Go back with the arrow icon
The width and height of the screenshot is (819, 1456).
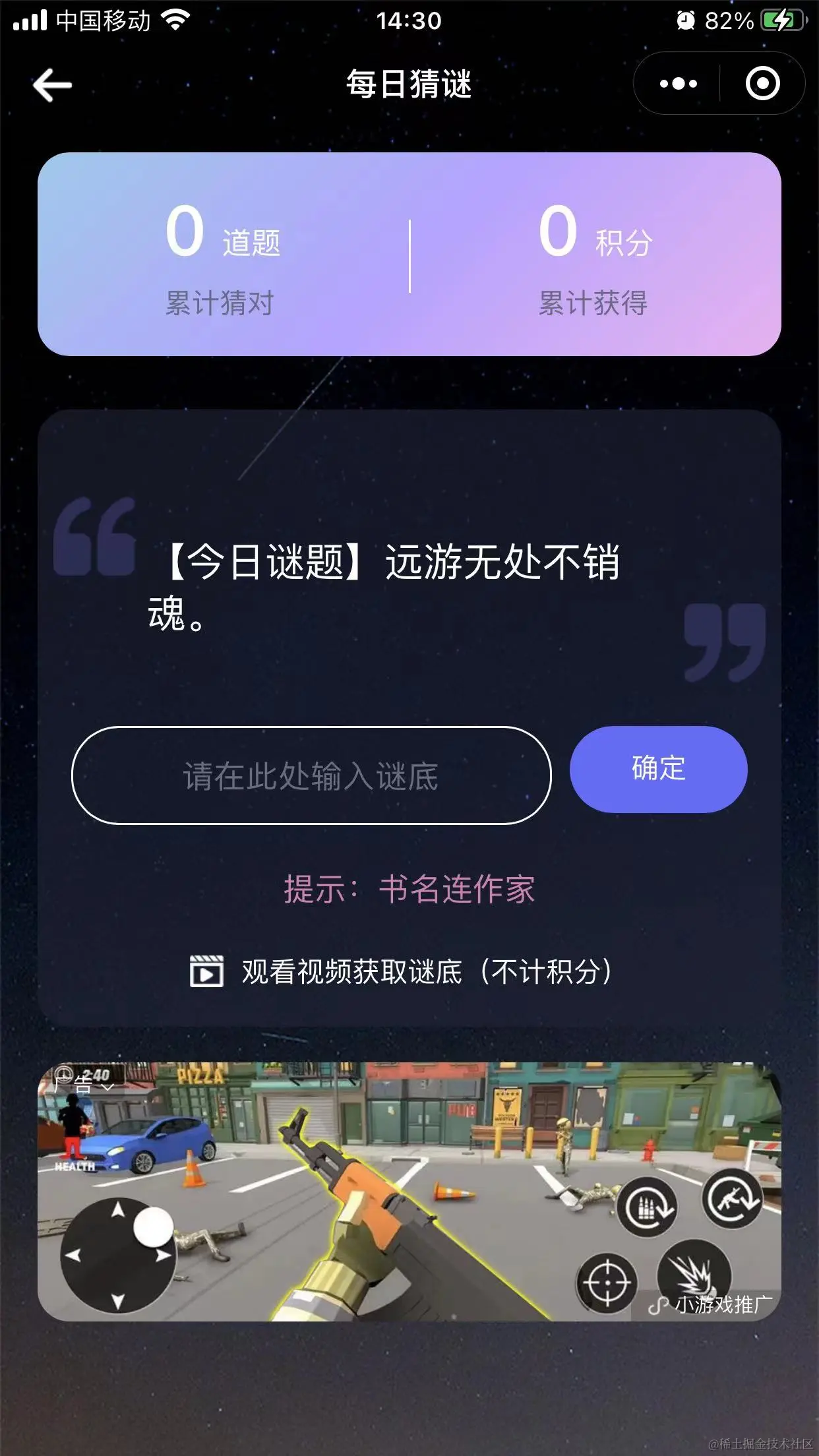point(52,85)
